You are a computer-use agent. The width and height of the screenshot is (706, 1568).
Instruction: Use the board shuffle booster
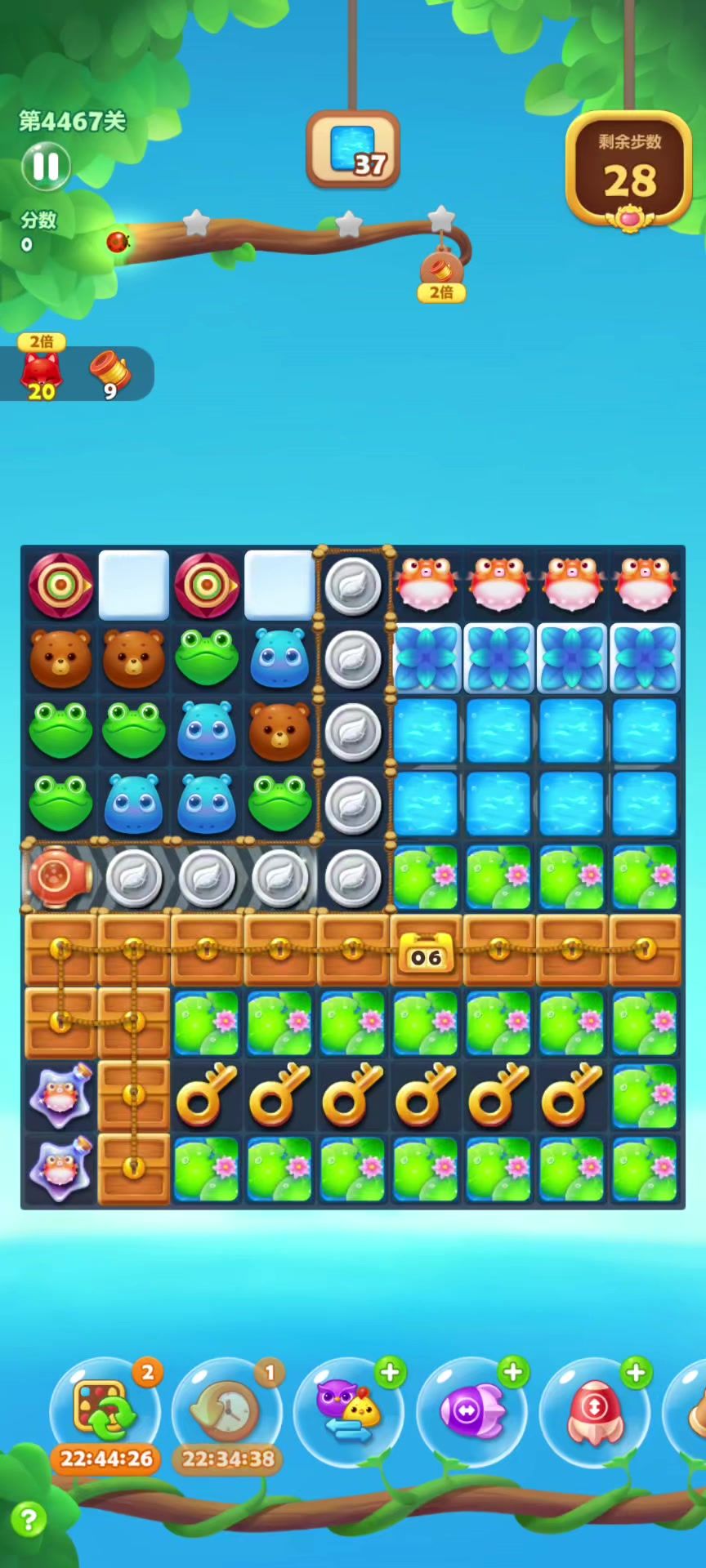pyautogui.click(x=105, y=1410)
